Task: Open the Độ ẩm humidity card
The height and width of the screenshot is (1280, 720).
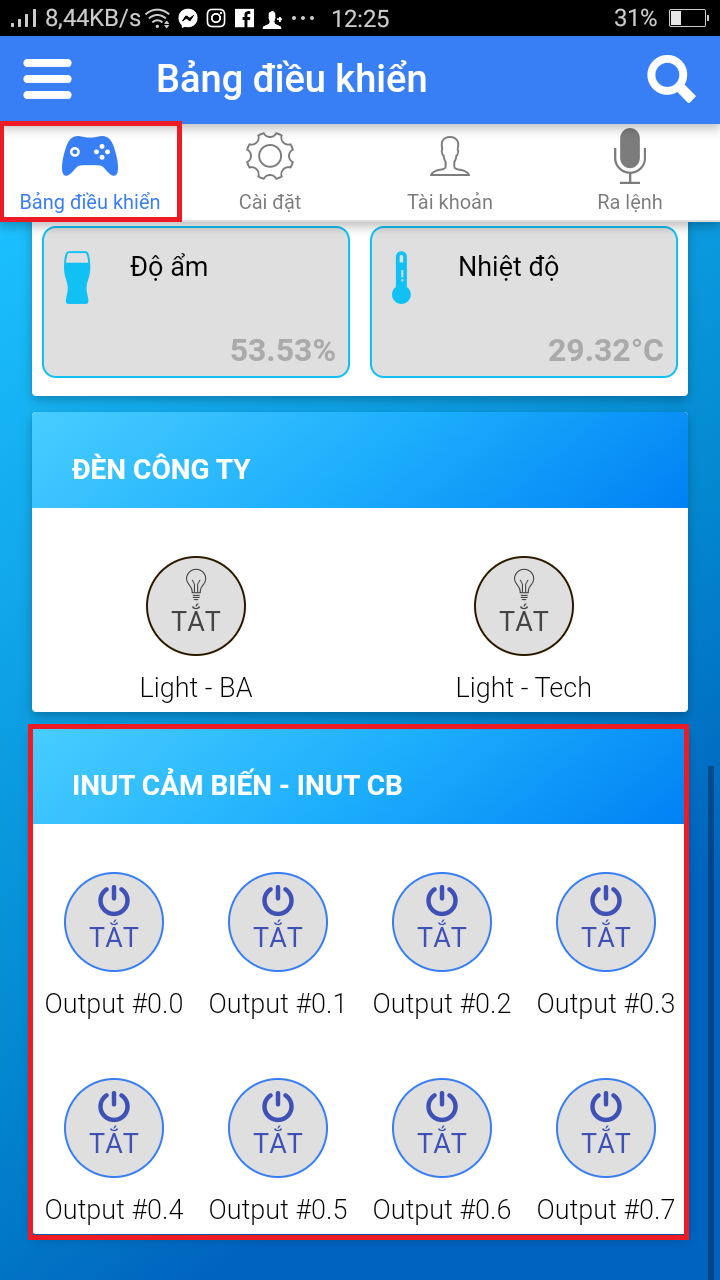Action: [196, 302]
